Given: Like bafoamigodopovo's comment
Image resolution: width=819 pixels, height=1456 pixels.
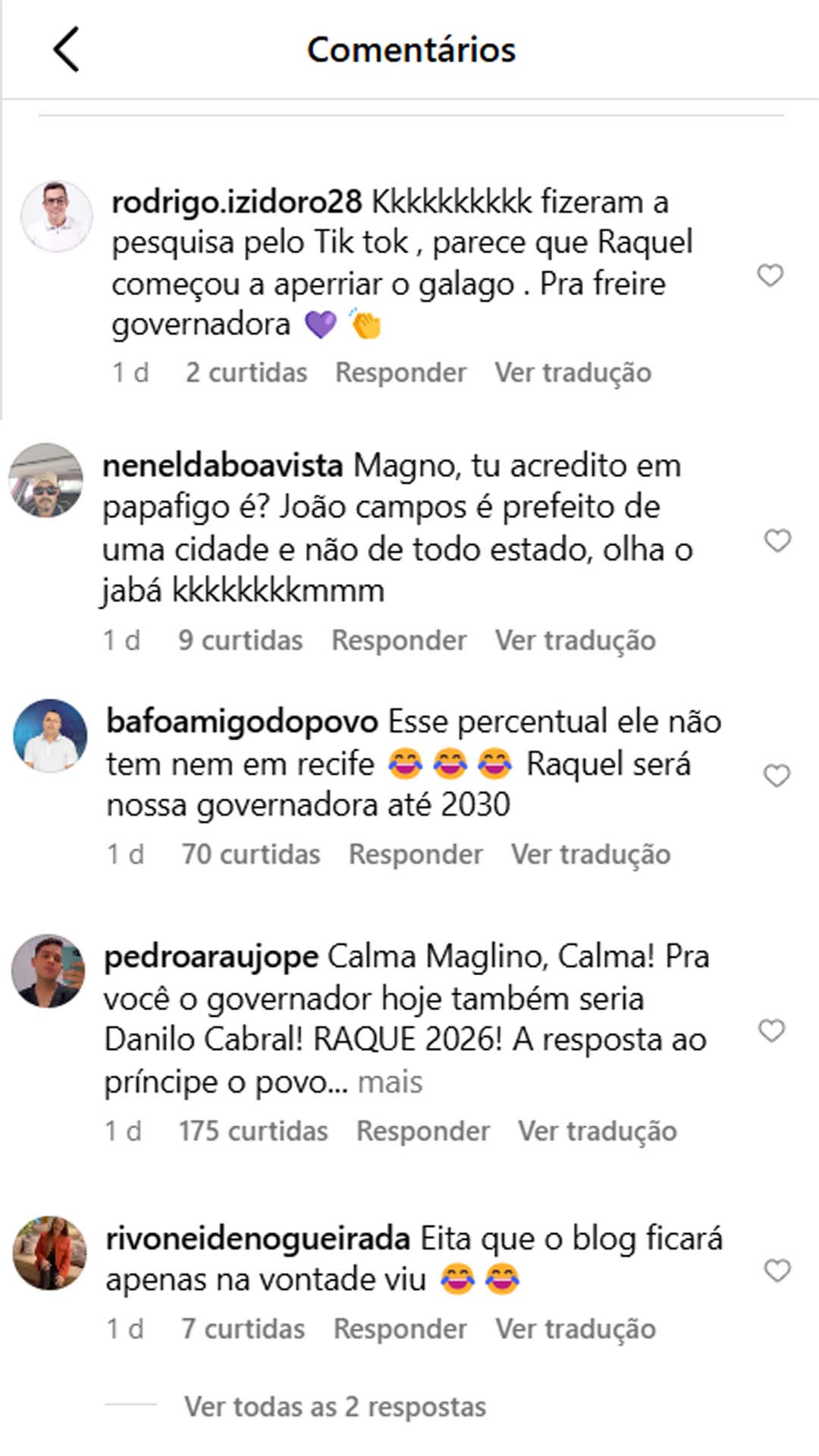Looking at the screenshot, I should click(x=777, y=776).
